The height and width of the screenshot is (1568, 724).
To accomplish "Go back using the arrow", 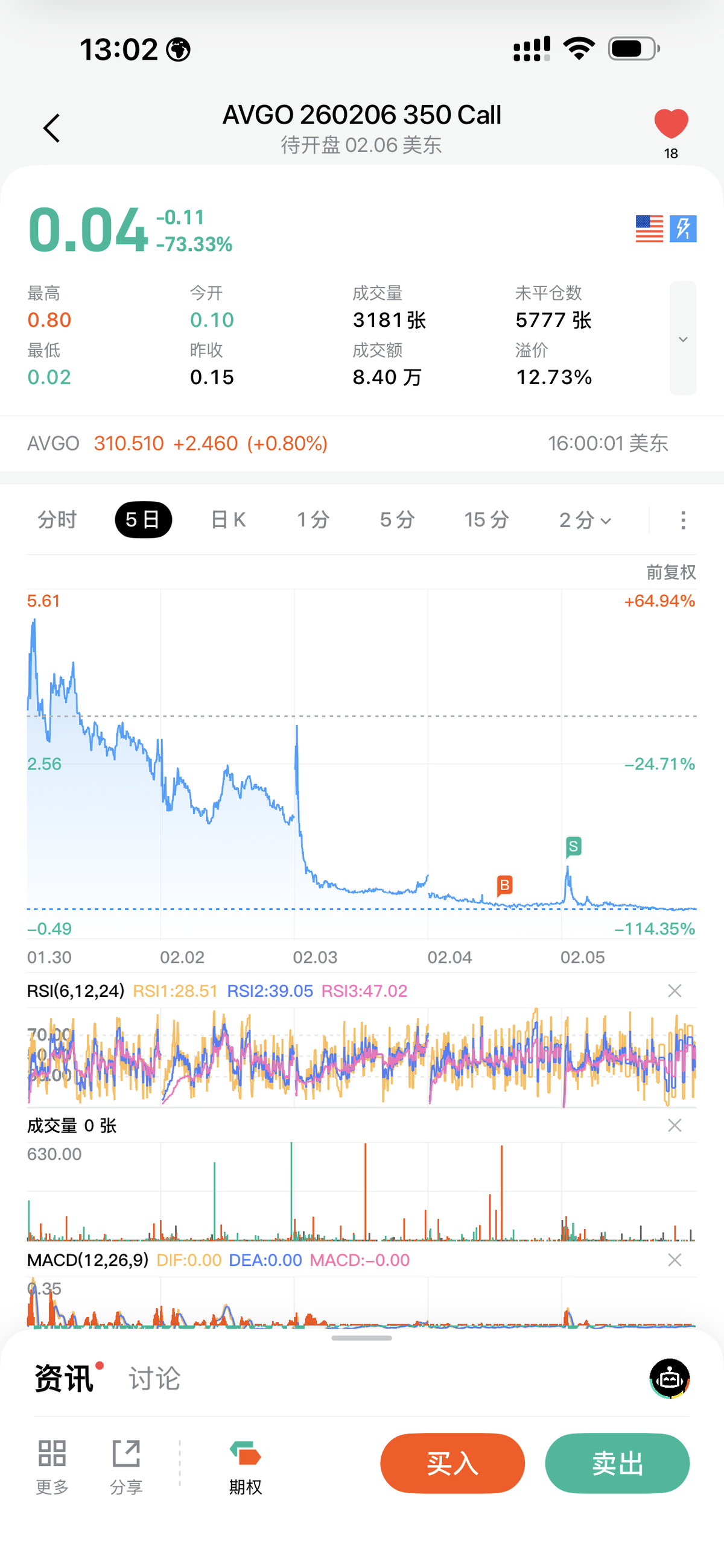I will tap(52, 128).
